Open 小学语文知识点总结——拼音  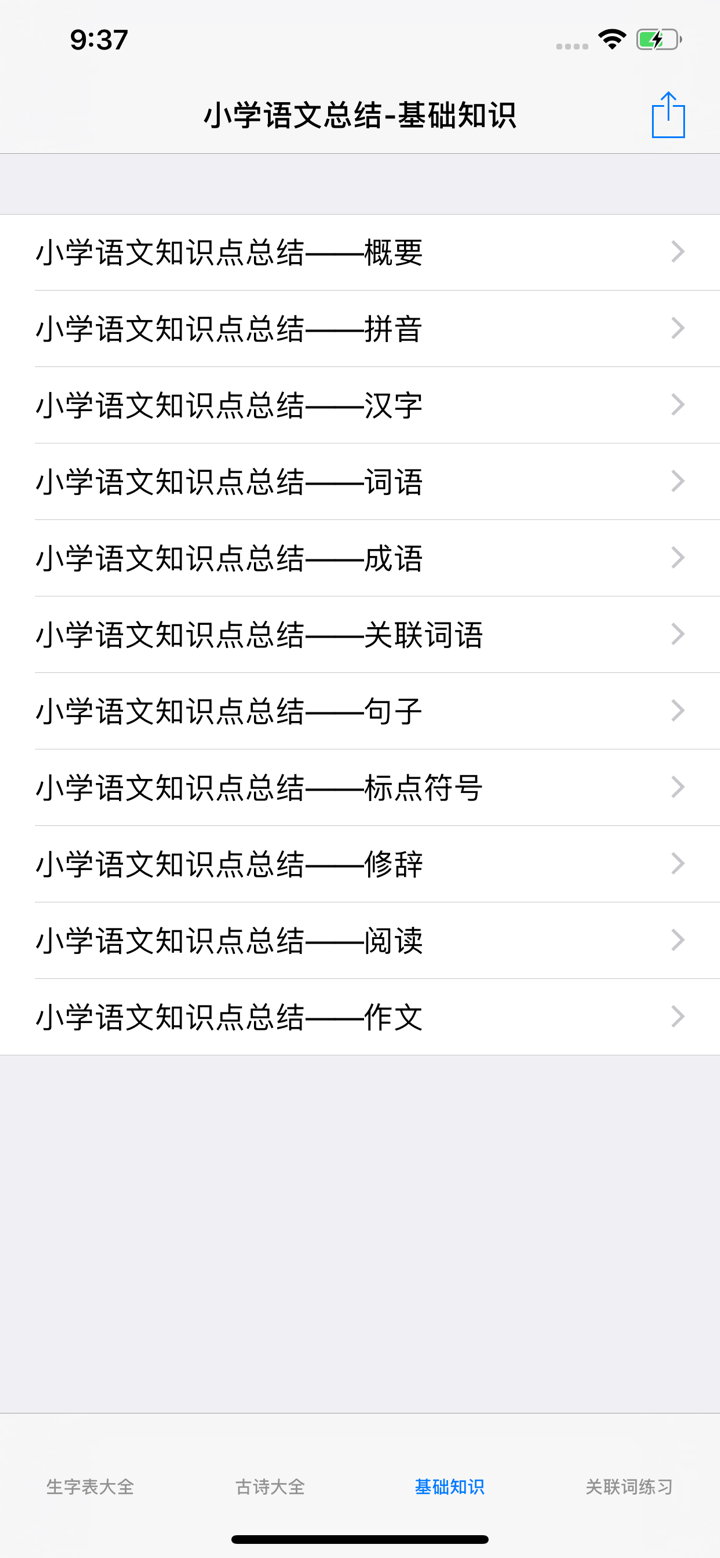coord(227,329)
